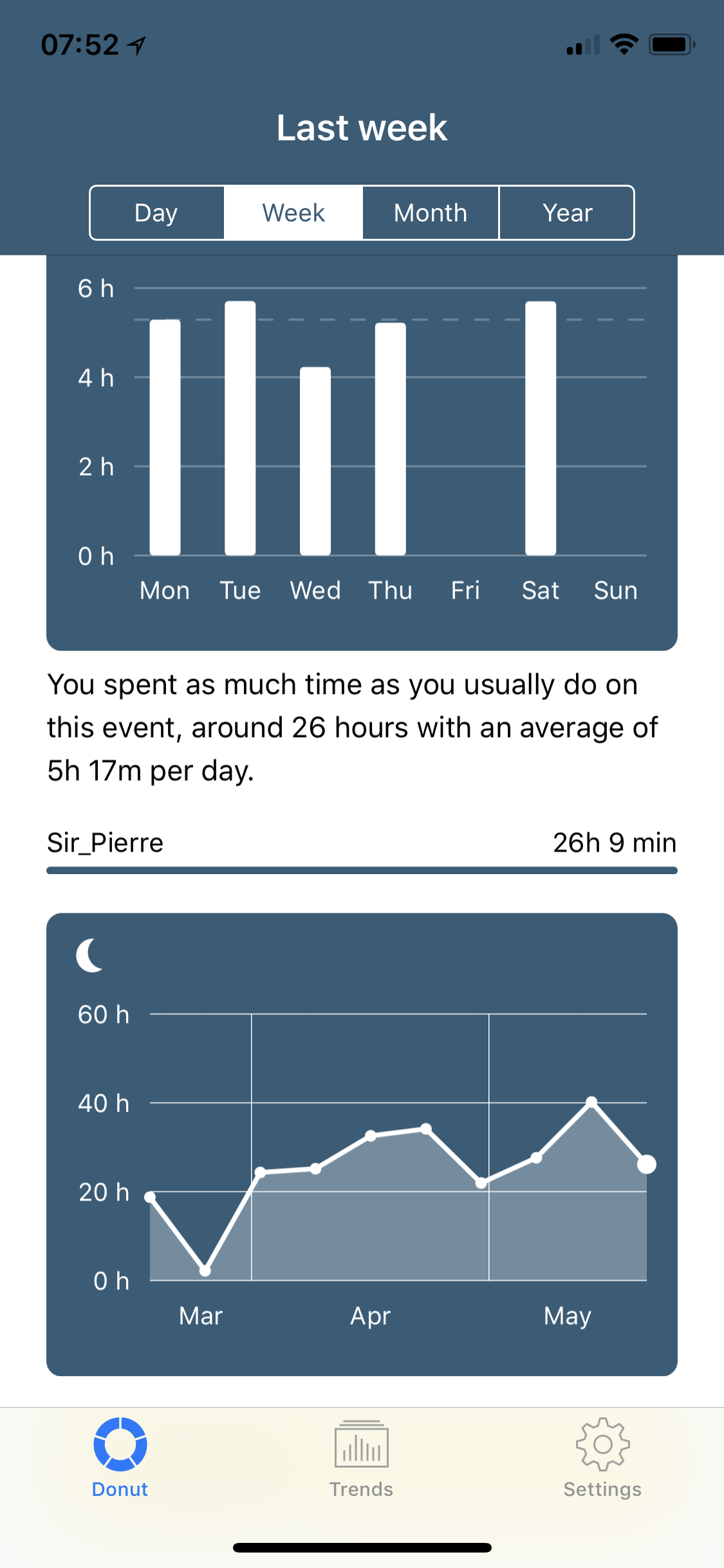Image resolution: width=724 pixels, height=1568 pixels.
Task: Switch to the Month view
Action: click(x=431, y=213)
